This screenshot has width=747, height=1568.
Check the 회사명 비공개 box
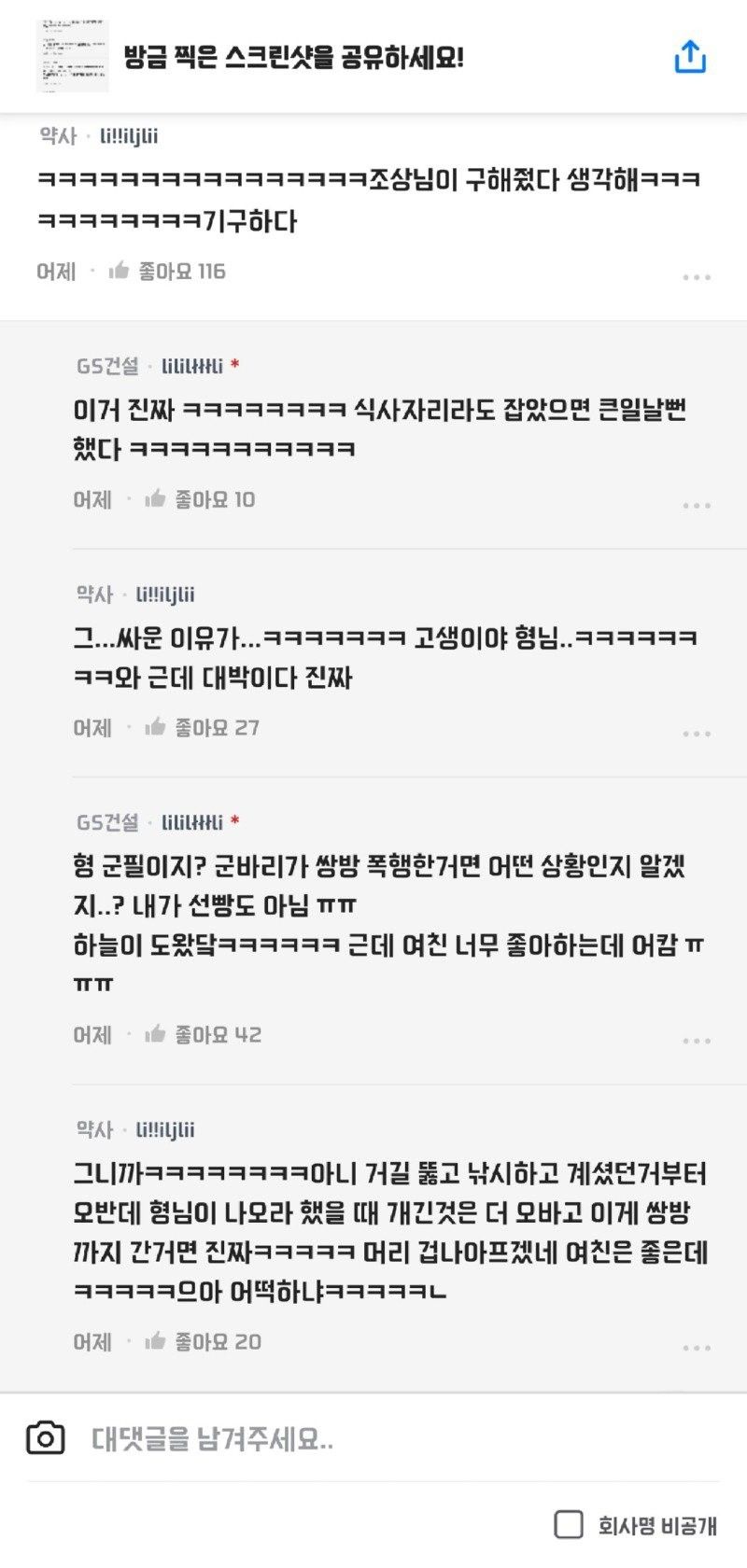(x=569, y=1525)
